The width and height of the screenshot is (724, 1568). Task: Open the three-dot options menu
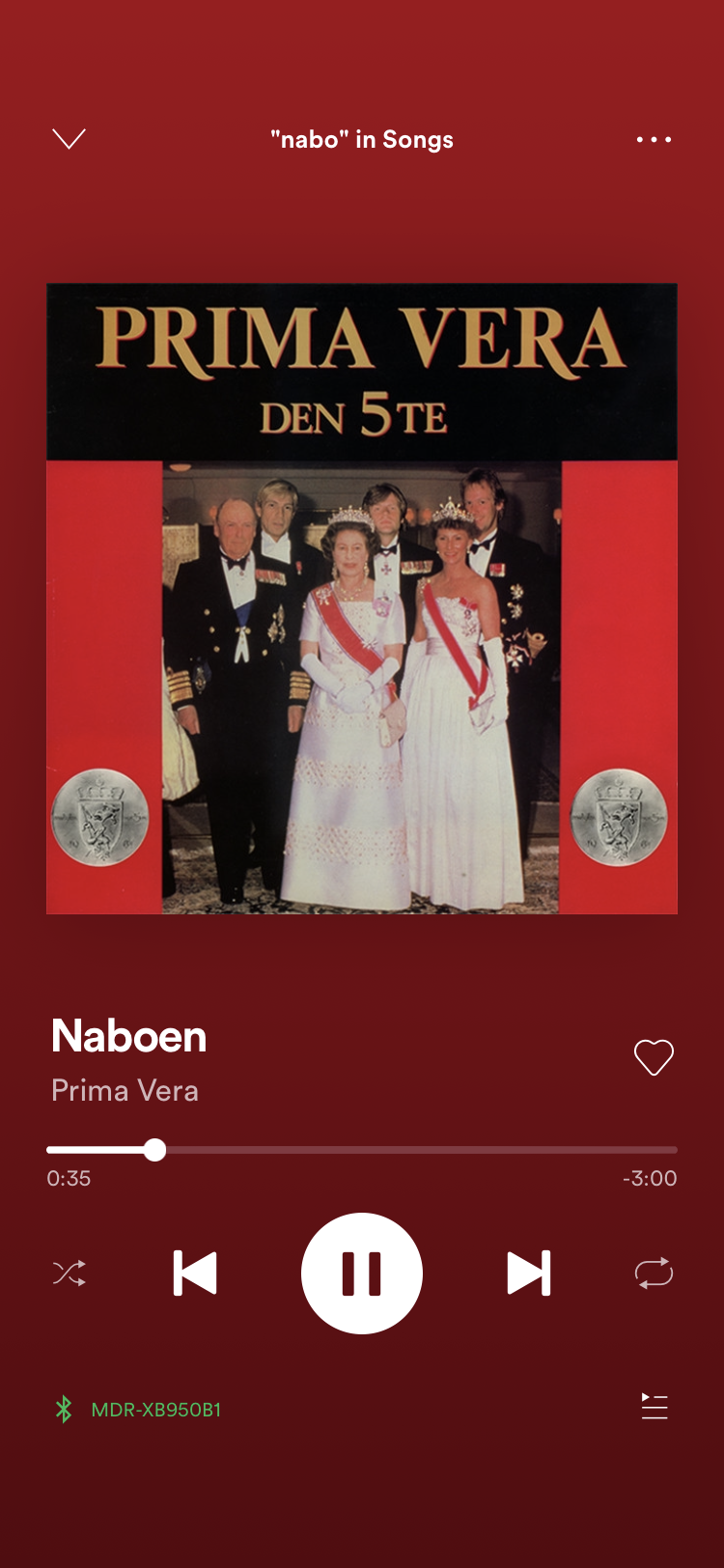(x=654, y=140)
